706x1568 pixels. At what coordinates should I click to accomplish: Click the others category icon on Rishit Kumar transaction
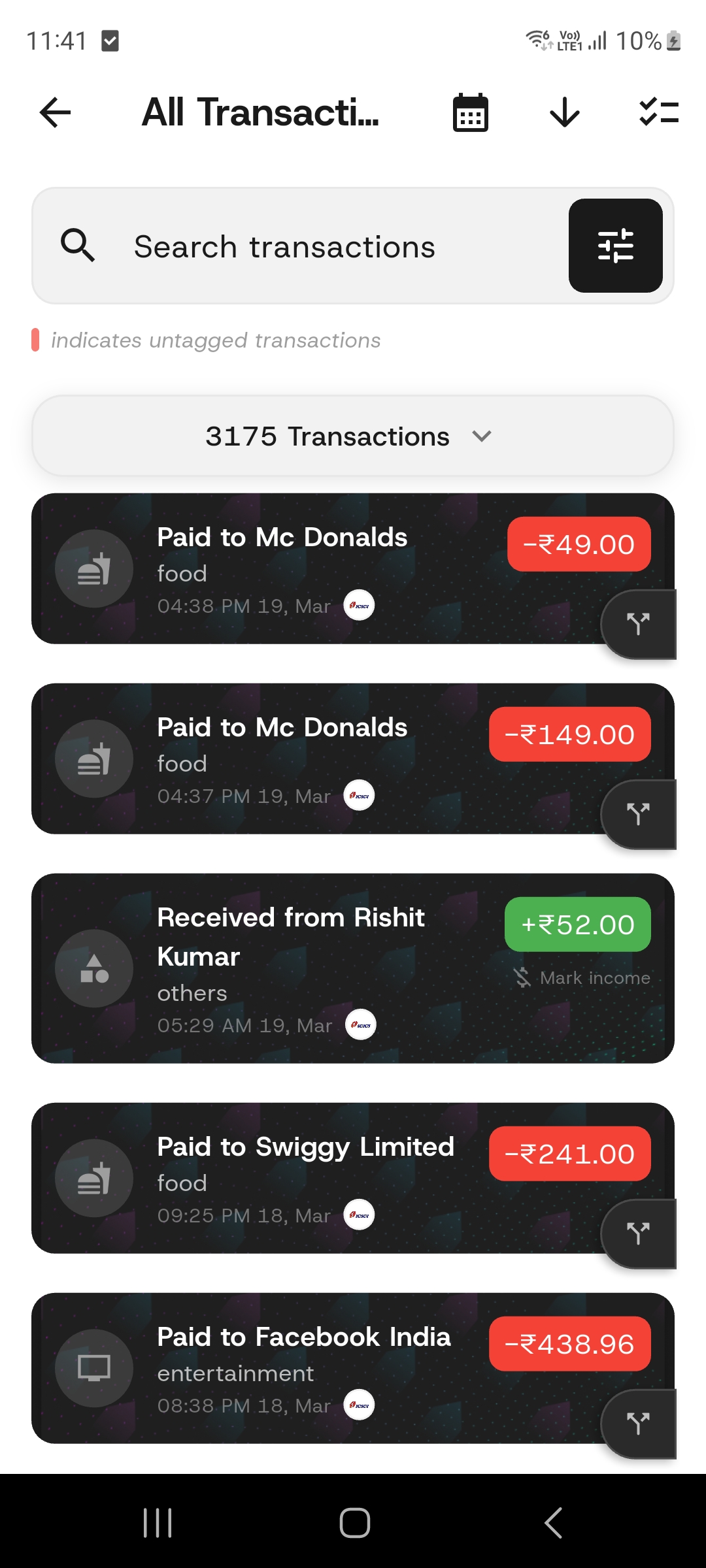[93, 969]
